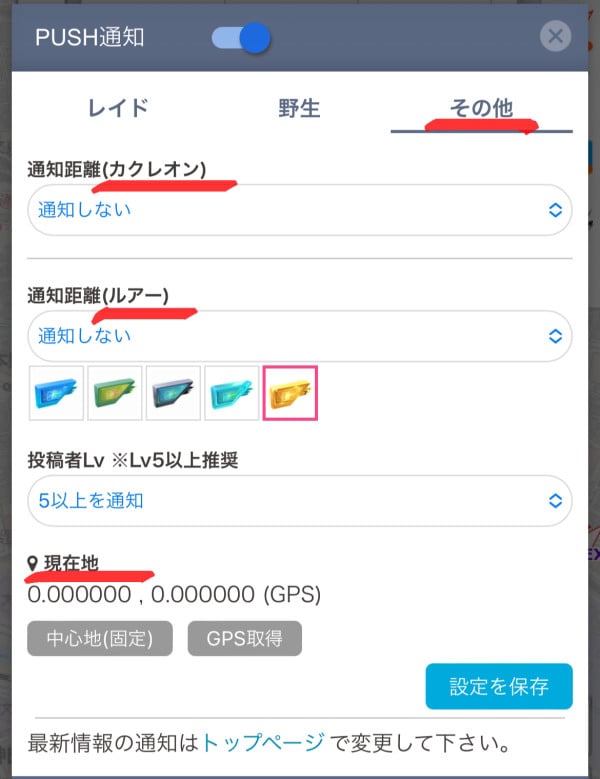Select the gray magnetic lure icon
600x779 pixels.
173,393
